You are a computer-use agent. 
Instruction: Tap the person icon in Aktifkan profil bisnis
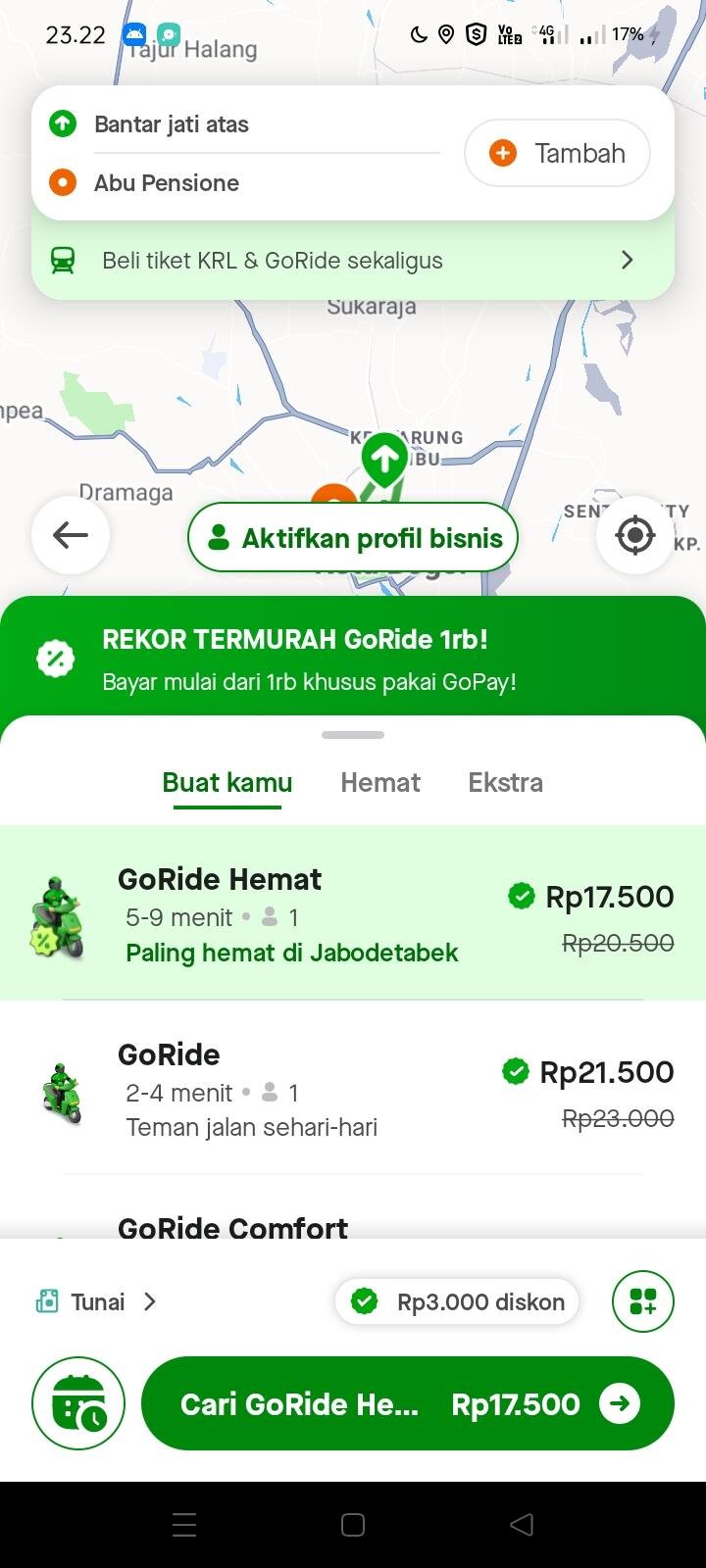tap(217, 537)
